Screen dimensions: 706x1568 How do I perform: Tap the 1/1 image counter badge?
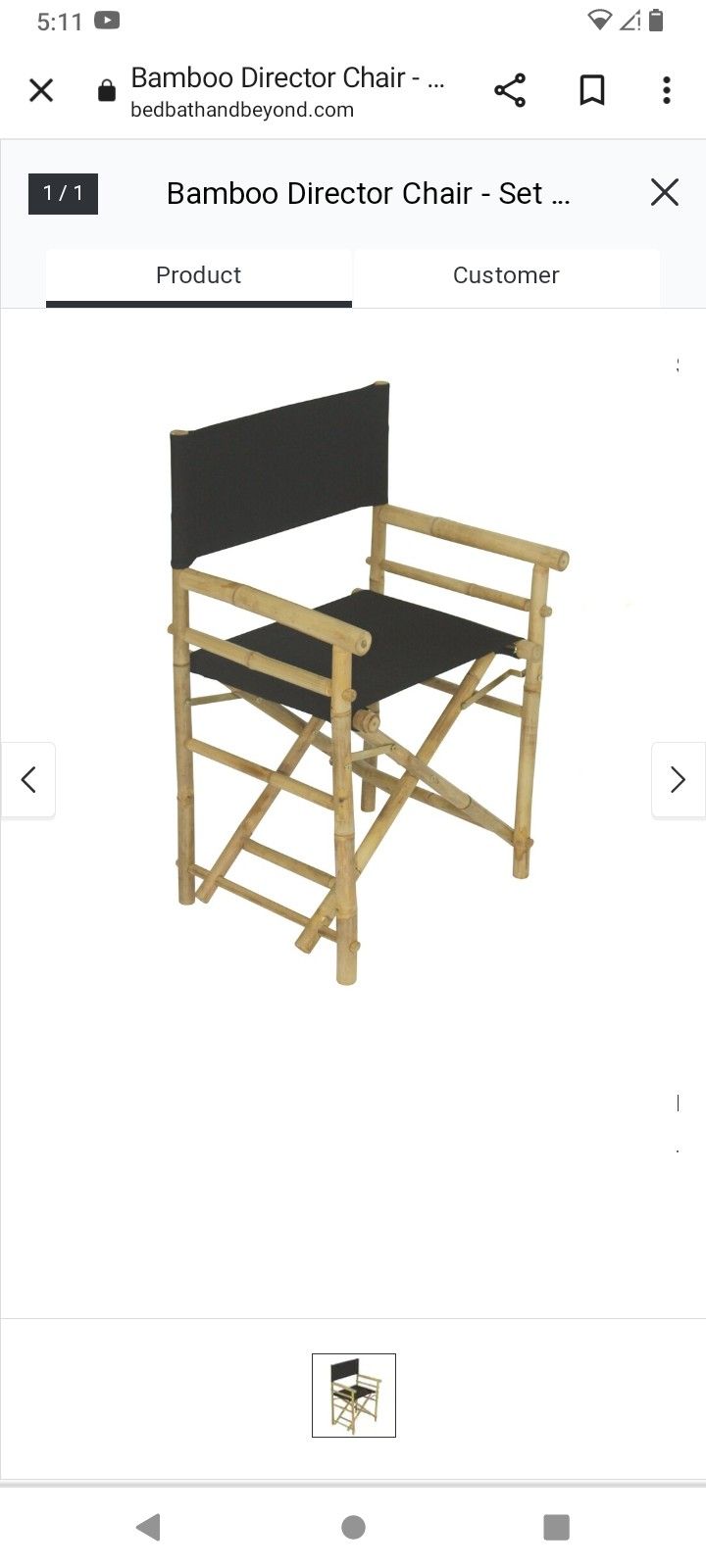(63, 193)
